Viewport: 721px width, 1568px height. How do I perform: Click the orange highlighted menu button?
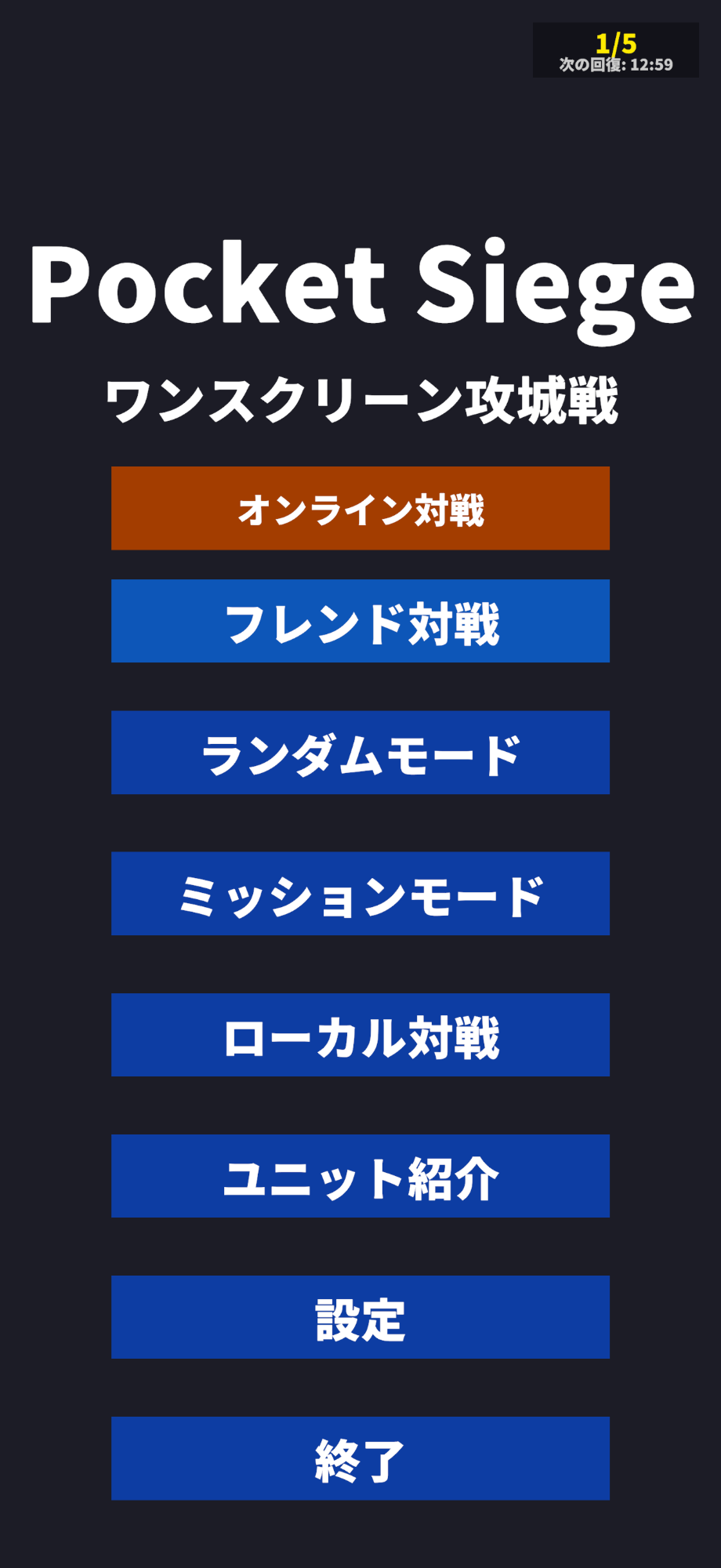(360, 508)
